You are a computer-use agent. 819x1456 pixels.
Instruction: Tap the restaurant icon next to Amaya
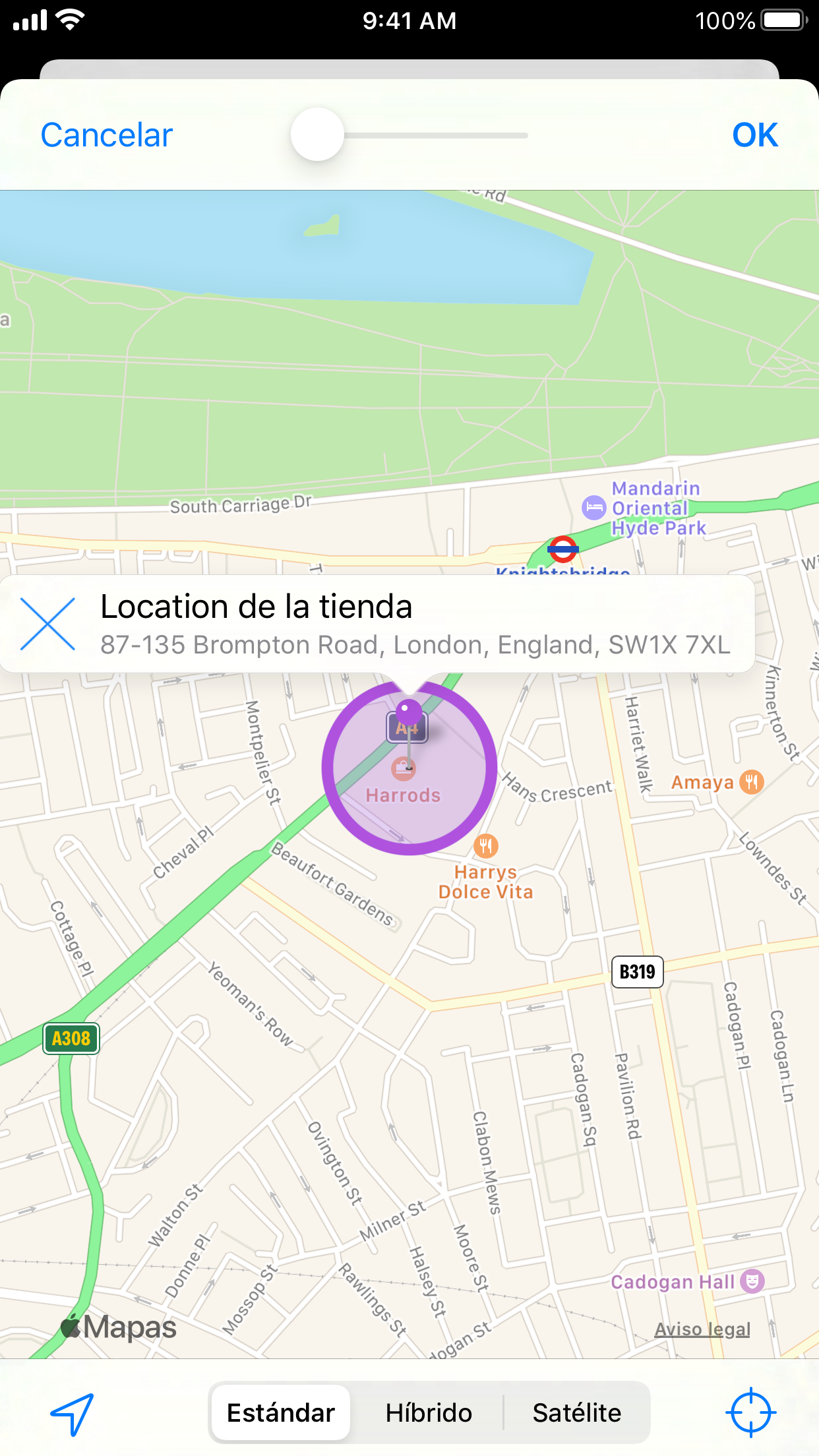(x=752, y=782)
